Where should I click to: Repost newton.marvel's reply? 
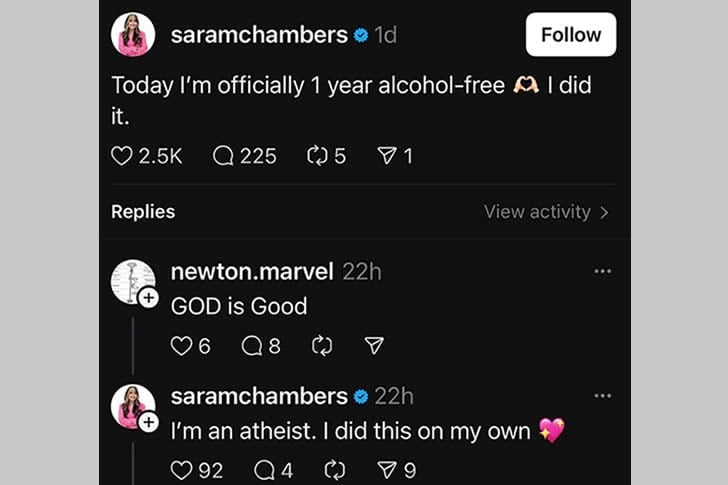[x=322, y=346]
